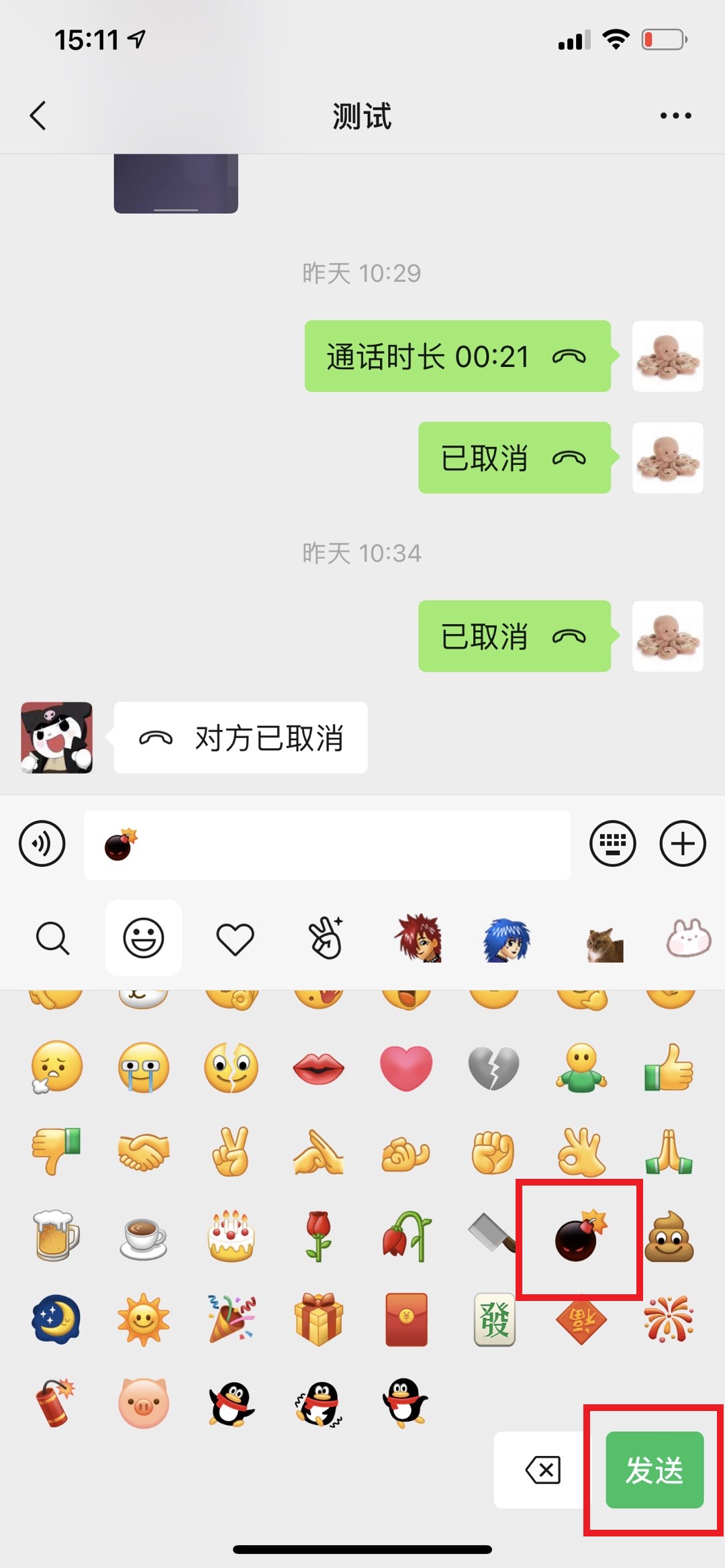The image size is (725, 1568).
Task: Switch to the favorite stickers heart tab
Action: [x=235, y=938]
